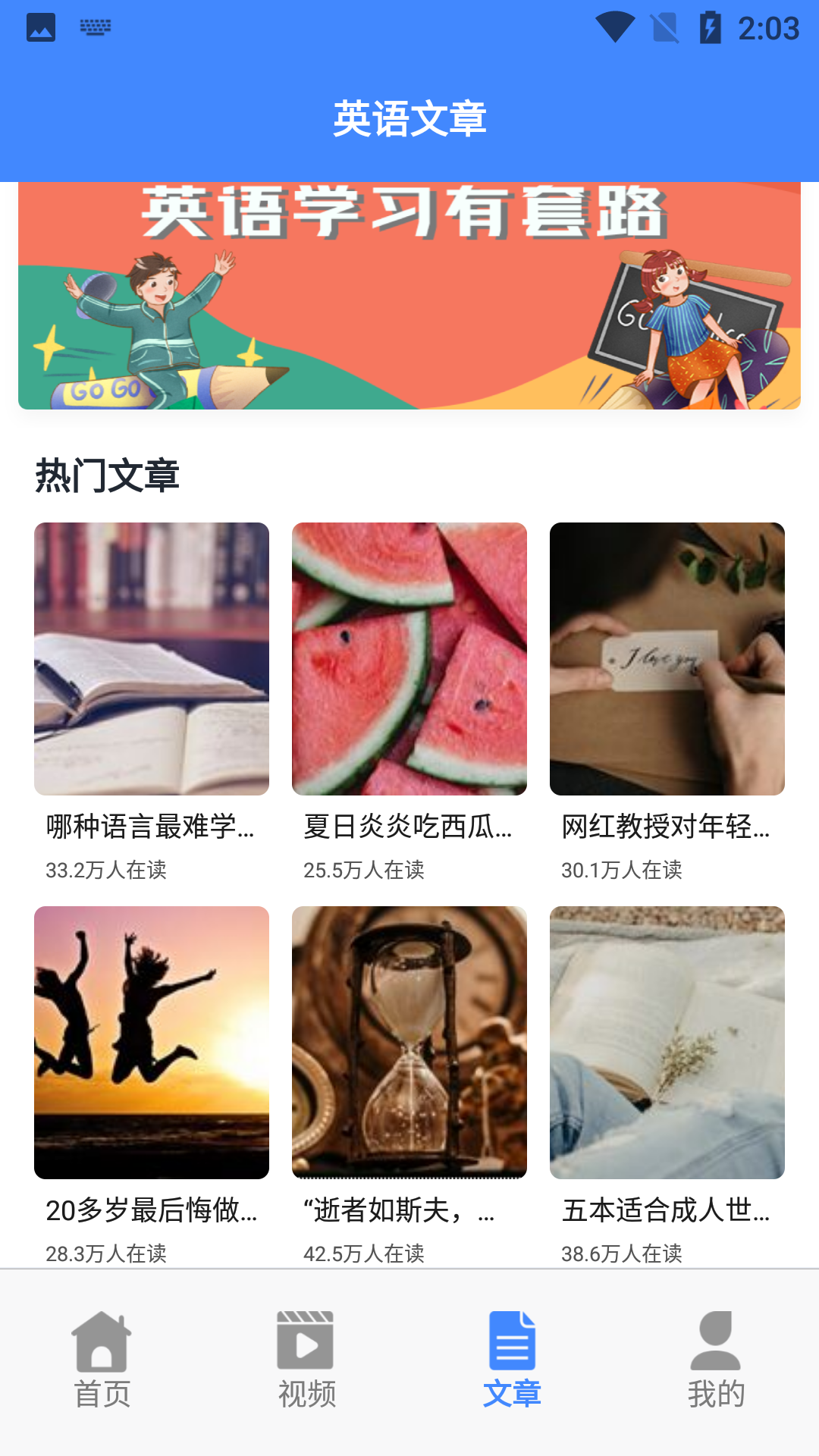
Task: Tap the watermelon article thumbnail
Action: click(409, 657)
